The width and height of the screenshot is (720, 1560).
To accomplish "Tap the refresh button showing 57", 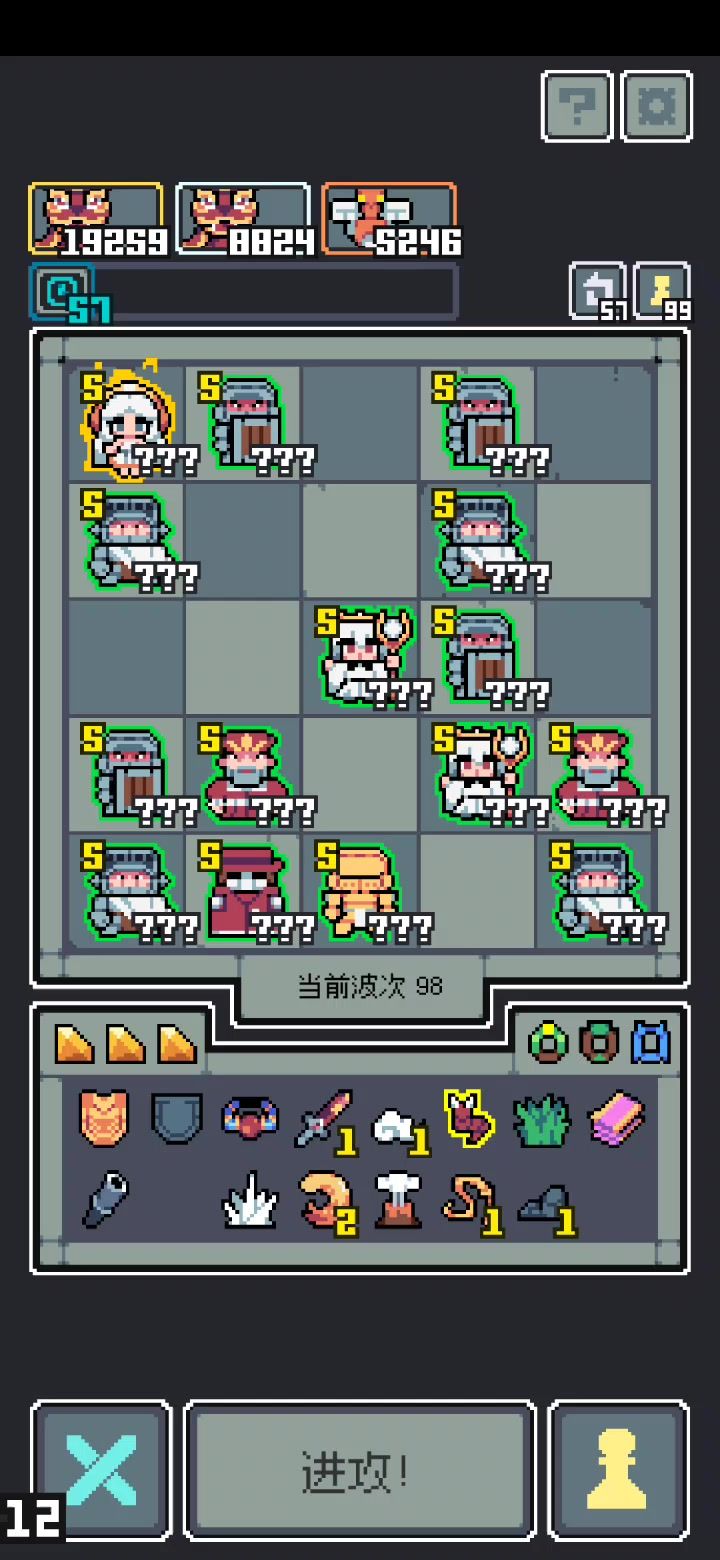I will [x=597, y=292].
